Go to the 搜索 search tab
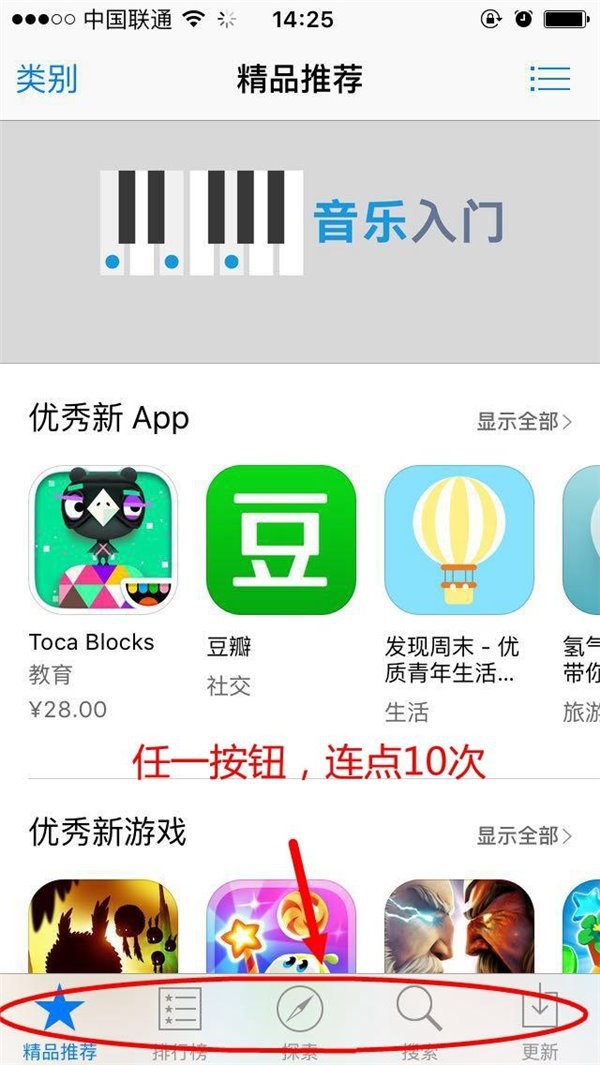 pyautogui.click(x=420, y=1020)
